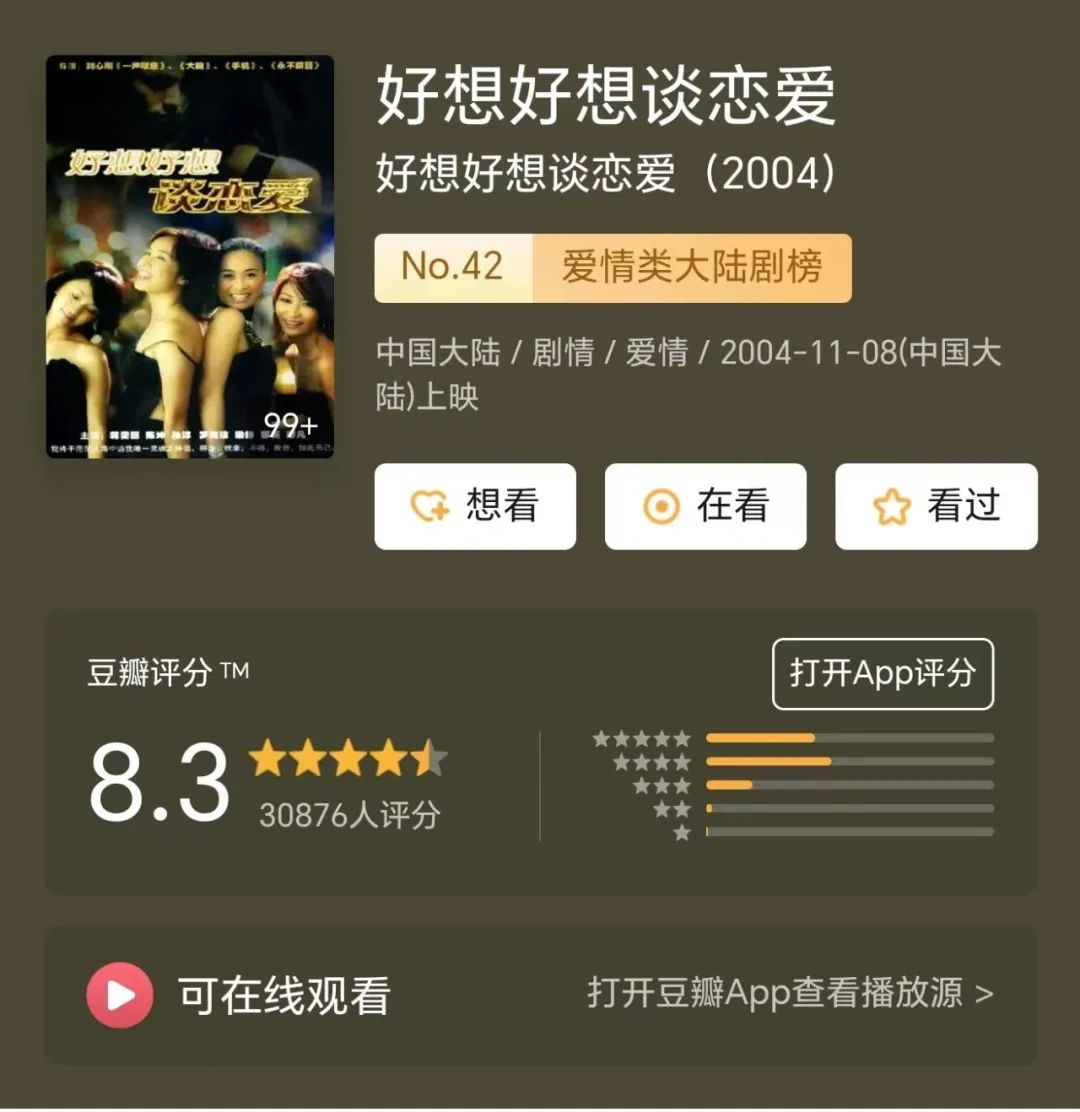Mark the show as 想看

tap(475, 507)
